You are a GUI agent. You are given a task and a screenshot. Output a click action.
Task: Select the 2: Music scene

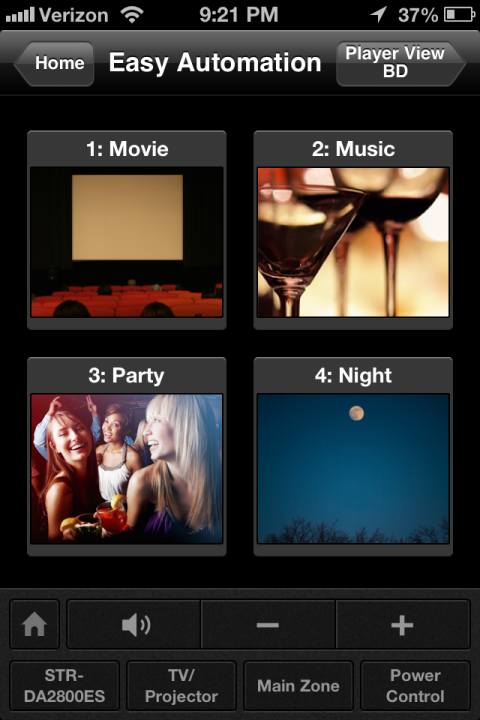tap(353, 231)
